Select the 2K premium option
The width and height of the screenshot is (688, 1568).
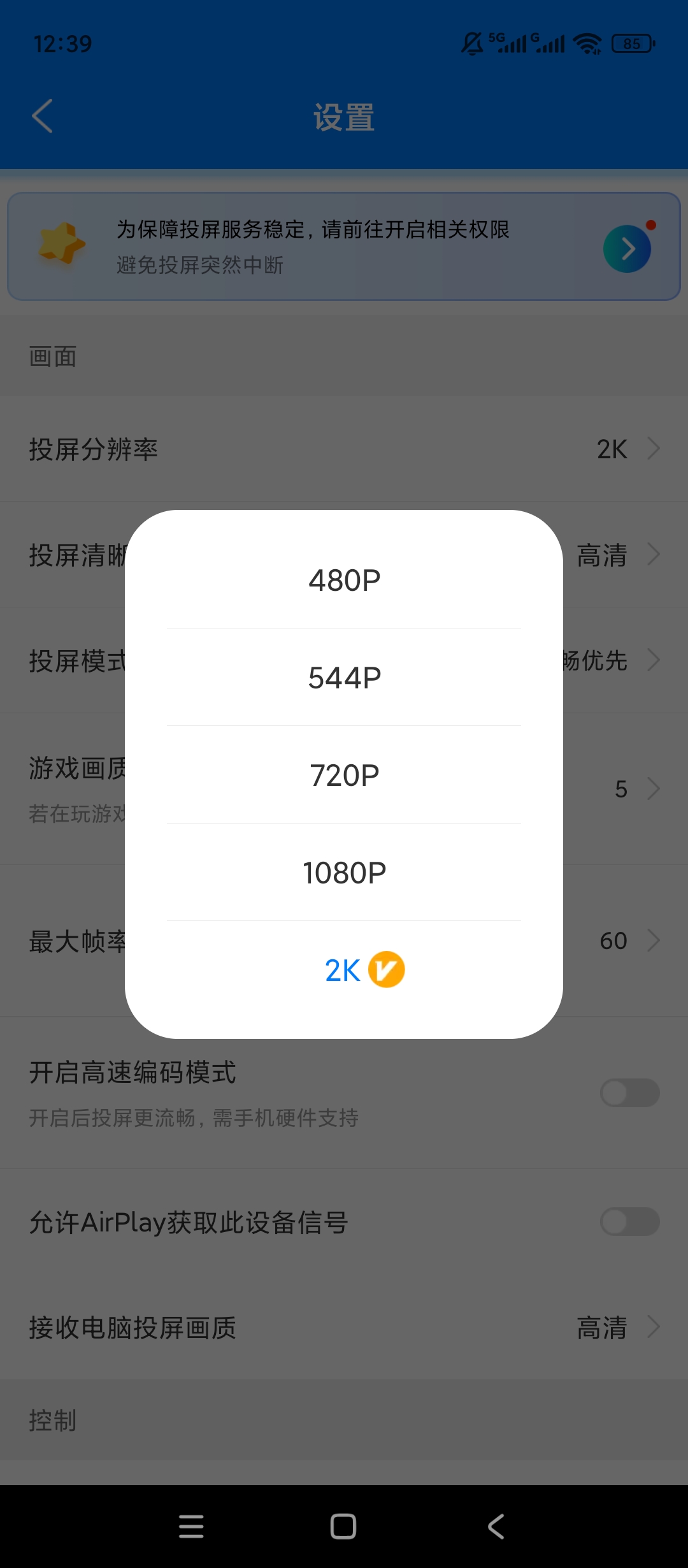tap(344, 970)
